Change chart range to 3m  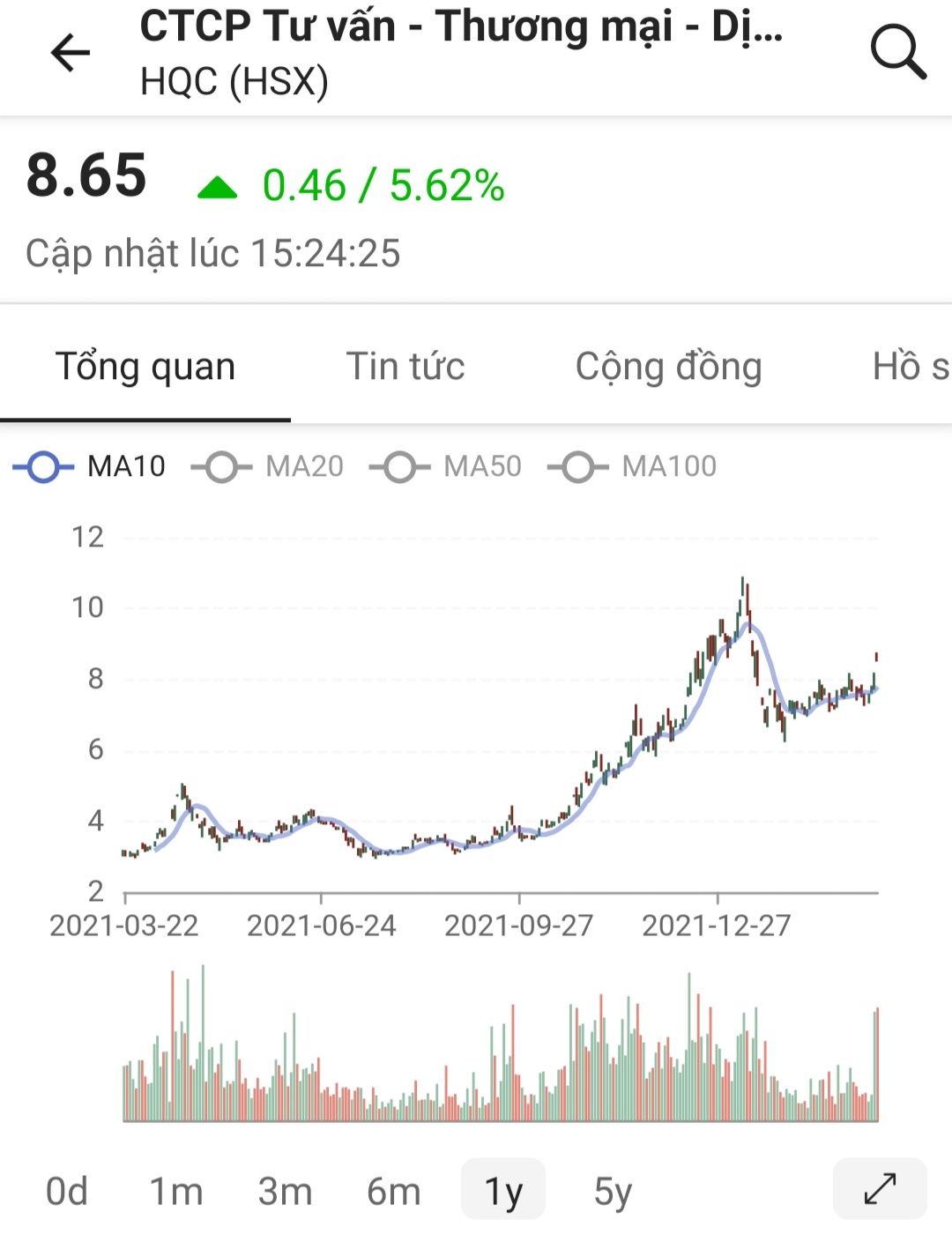(285, 1191)
